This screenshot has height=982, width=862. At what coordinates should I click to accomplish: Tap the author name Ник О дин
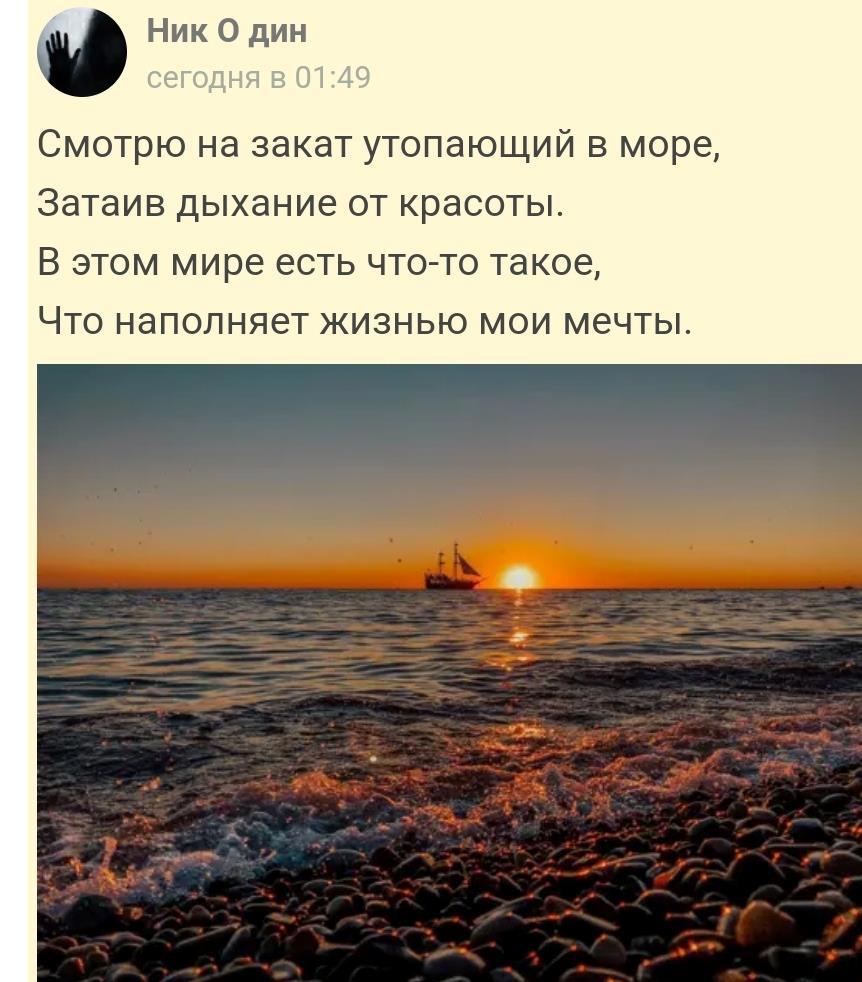coord(227,31)
